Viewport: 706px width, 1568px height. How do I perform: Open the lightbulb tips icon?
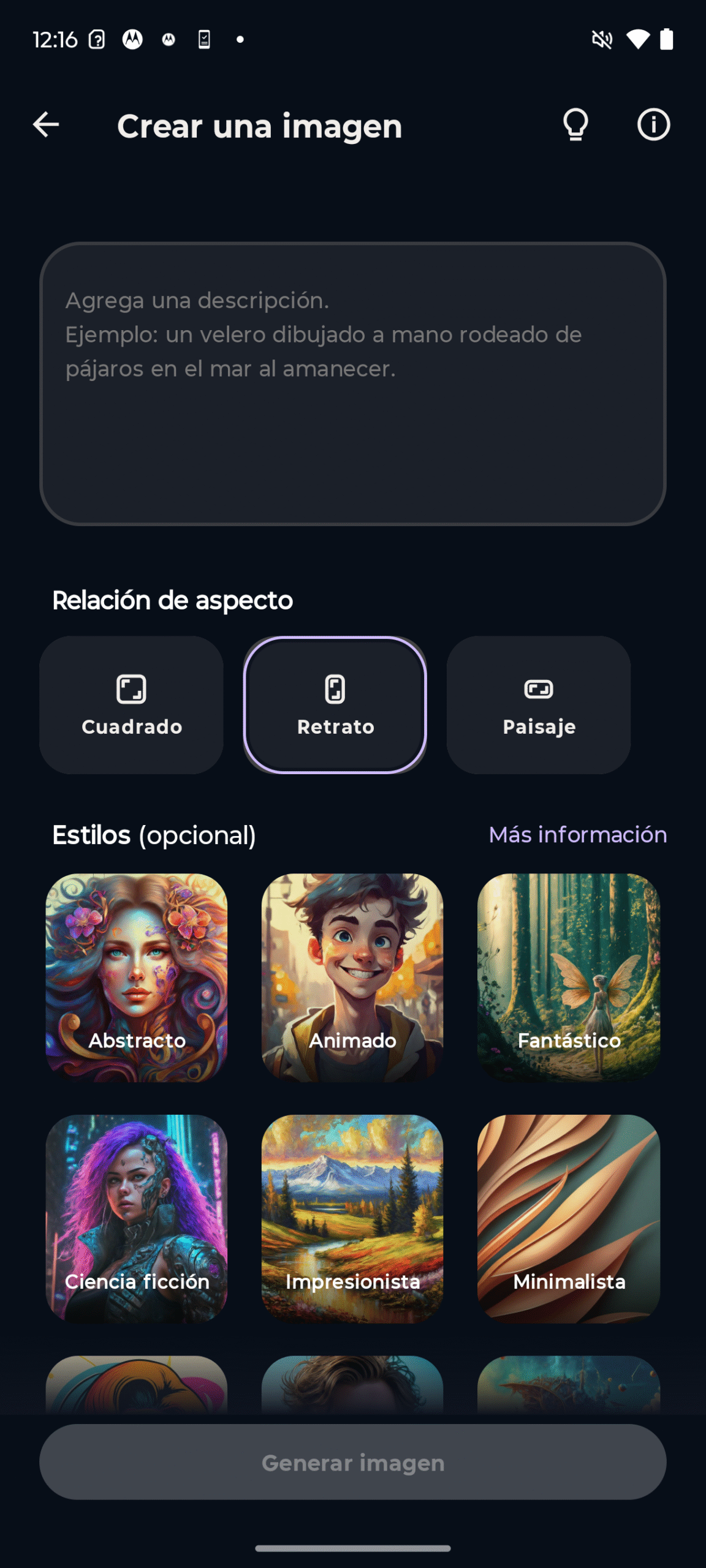(x=575, y=125)
